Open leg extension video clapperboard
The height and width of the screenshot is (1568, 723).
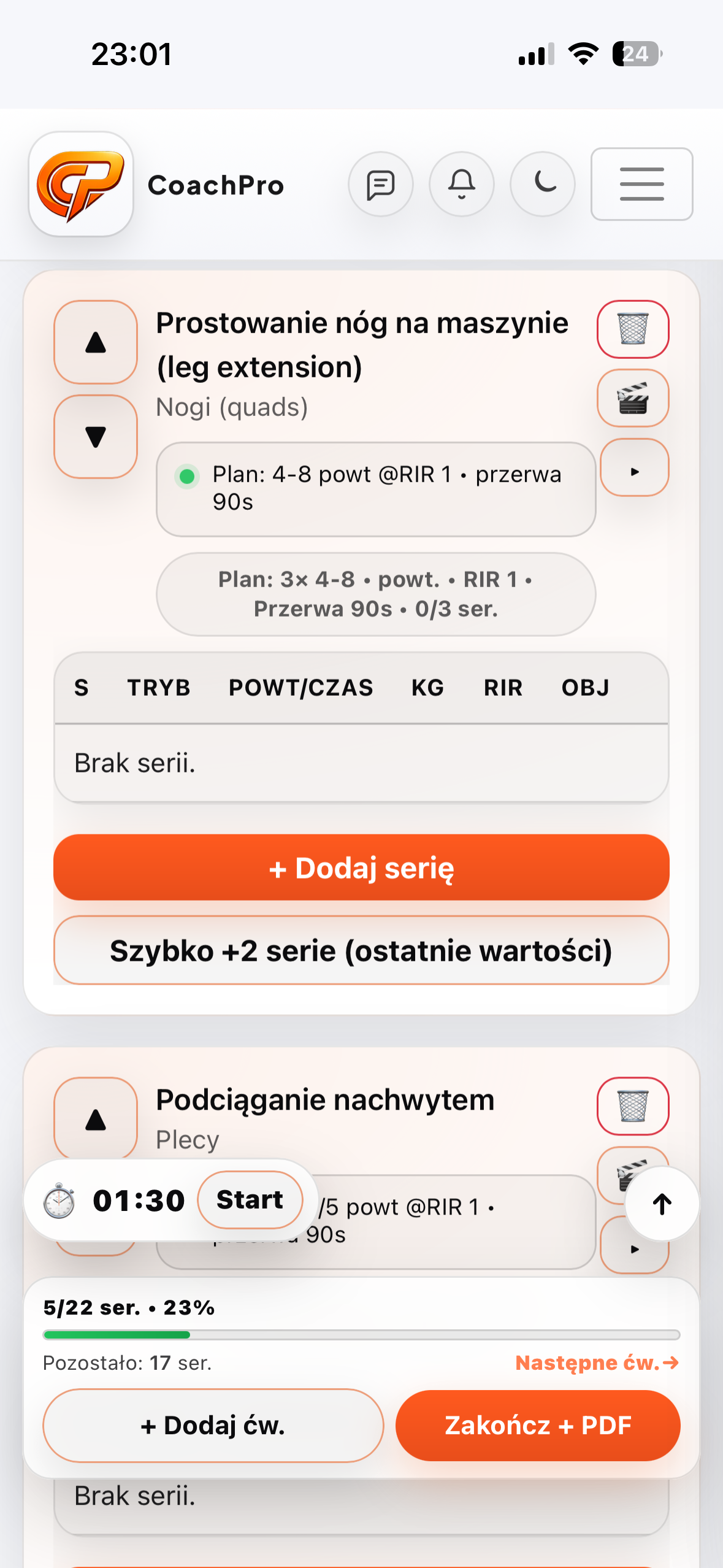[633, 398]
